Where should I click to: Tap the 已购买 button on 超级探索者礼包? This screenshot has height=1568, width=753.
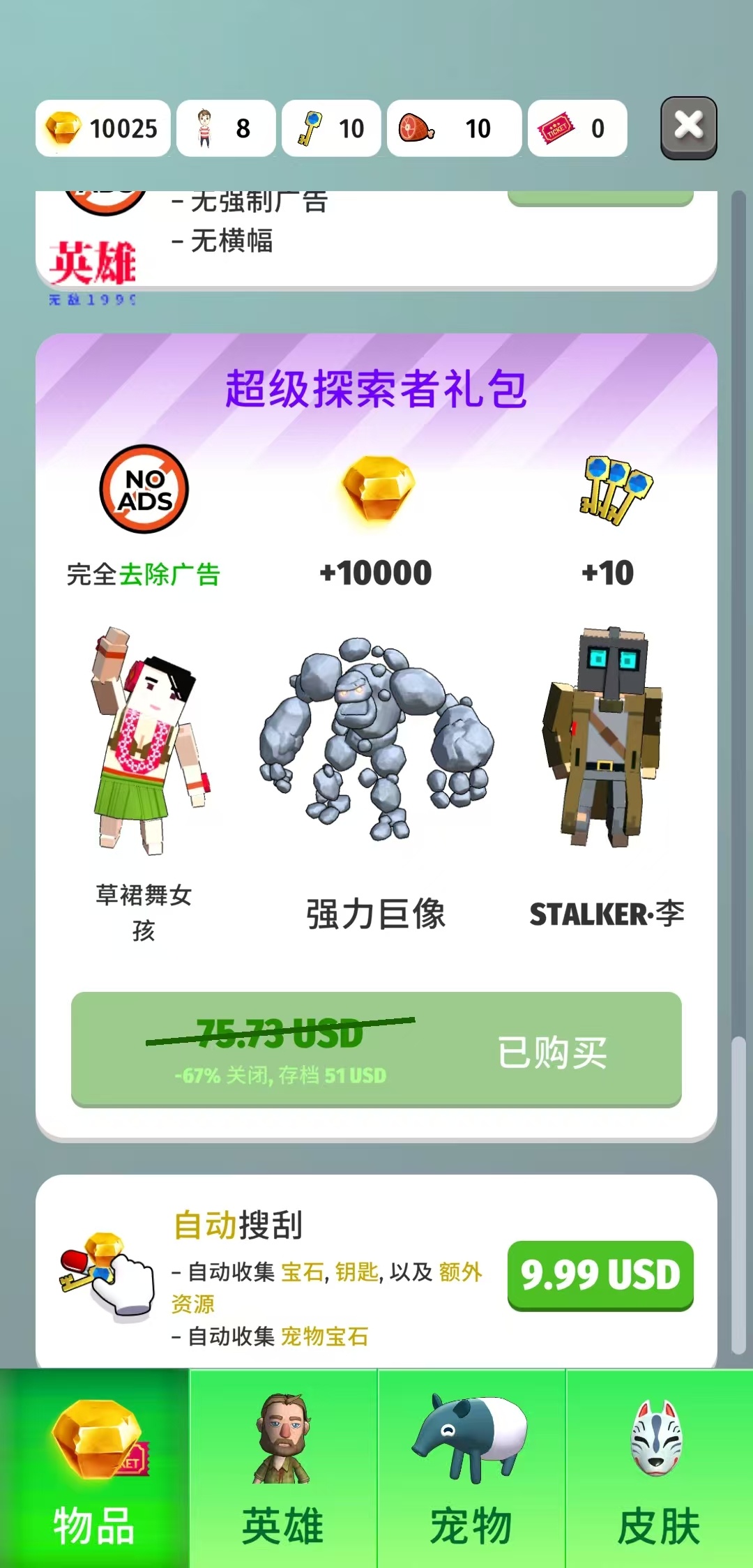tap(376, 1049)
